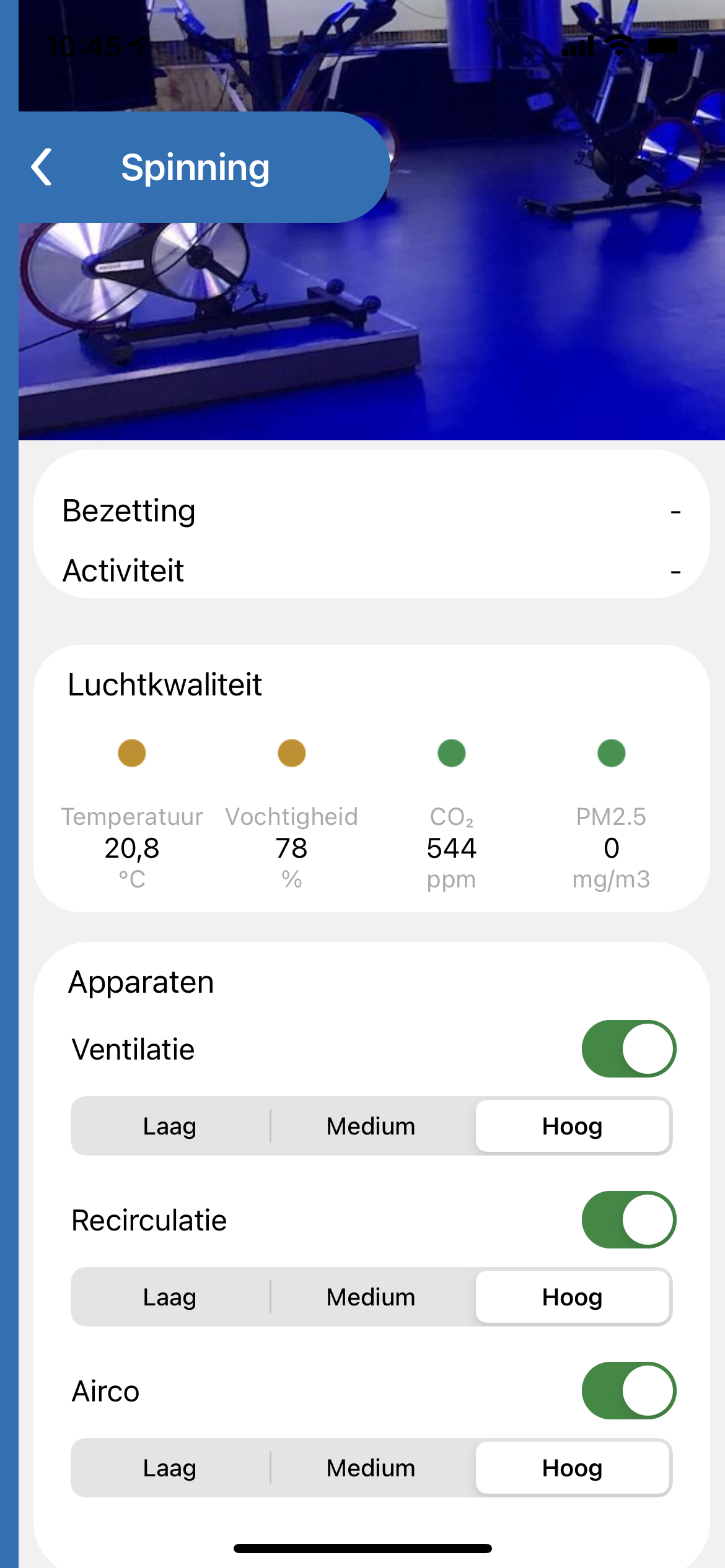Viewport: 725px width, 1568px height.
Task: Go back from the Spinning screen
Action: (x=42, y=167)
